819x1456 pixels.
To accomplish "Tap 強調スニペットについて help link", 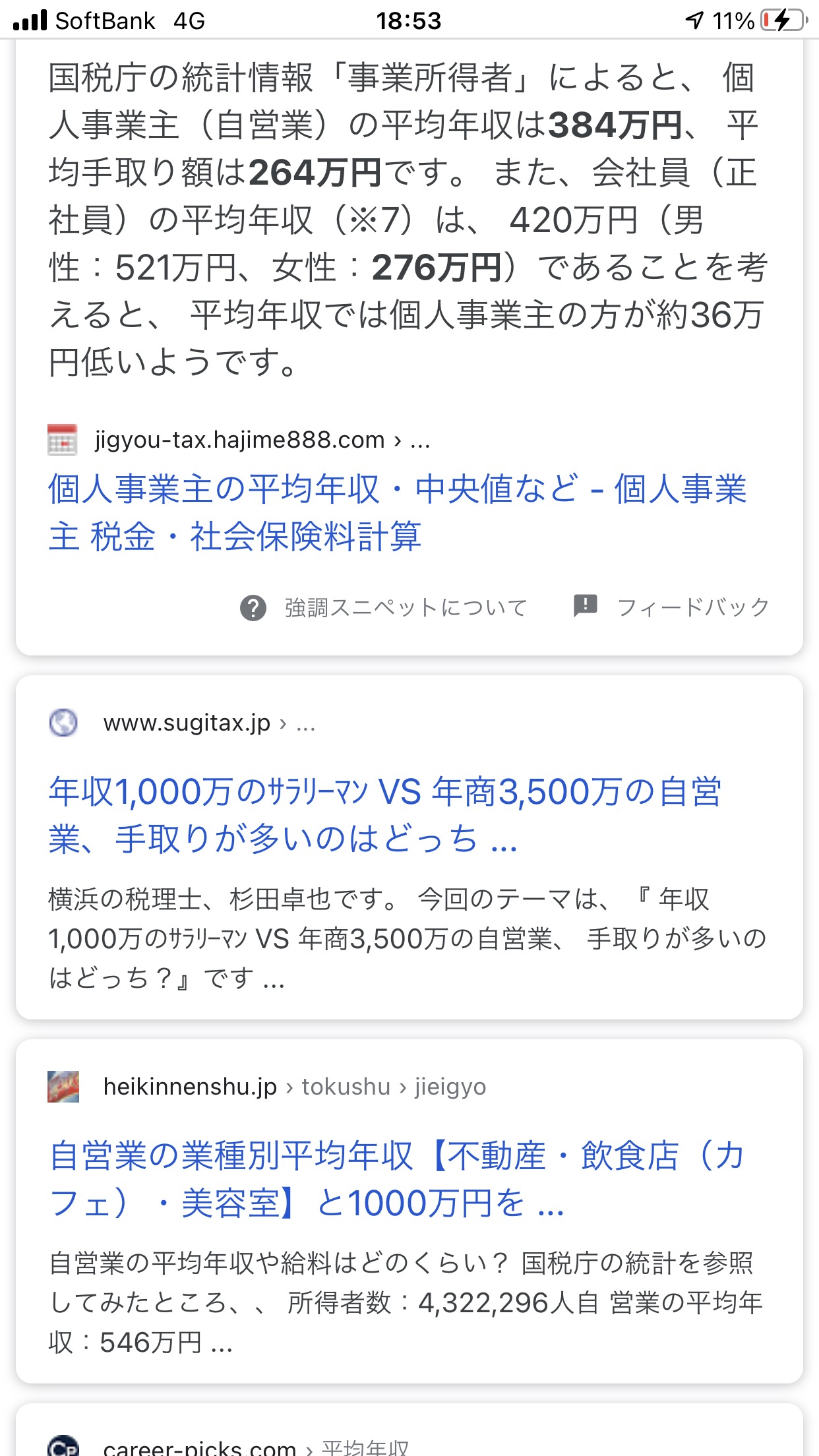I will click(384, 607).
